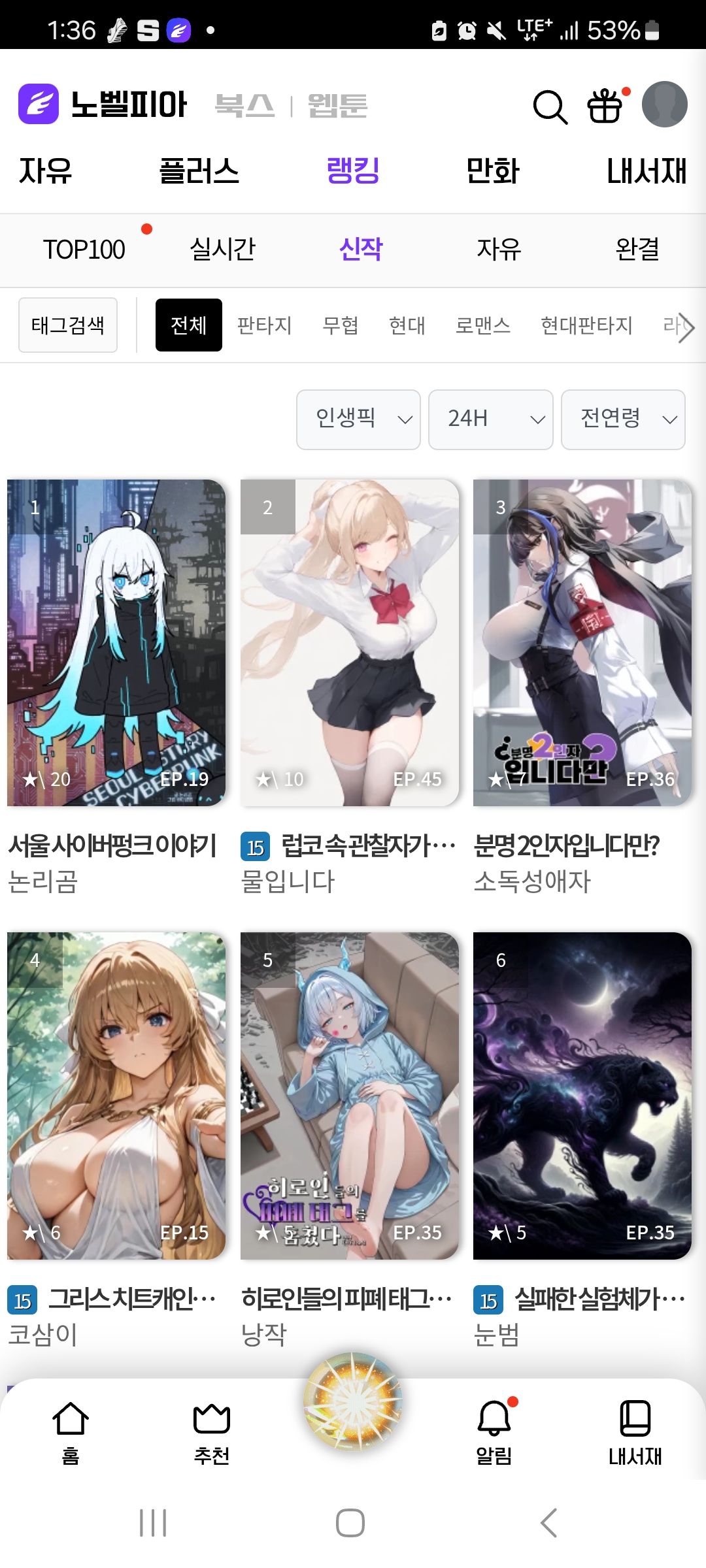Switch to the 실시간 ranking tab
The height and width of the screenshot is (1568, 706).
[222, 250]
